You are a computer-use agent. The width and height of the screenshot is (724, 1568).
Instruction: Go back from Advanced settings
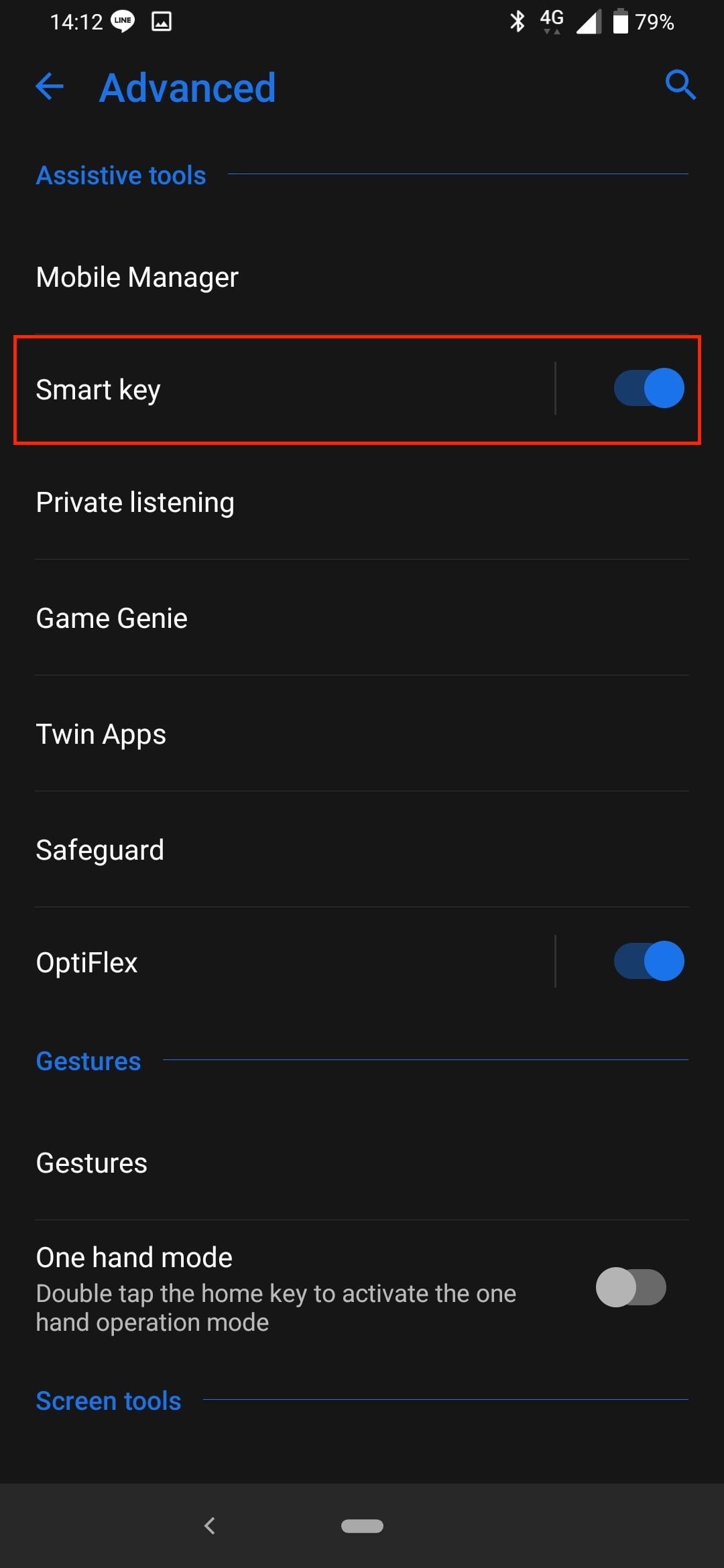(x=50, y=86)
